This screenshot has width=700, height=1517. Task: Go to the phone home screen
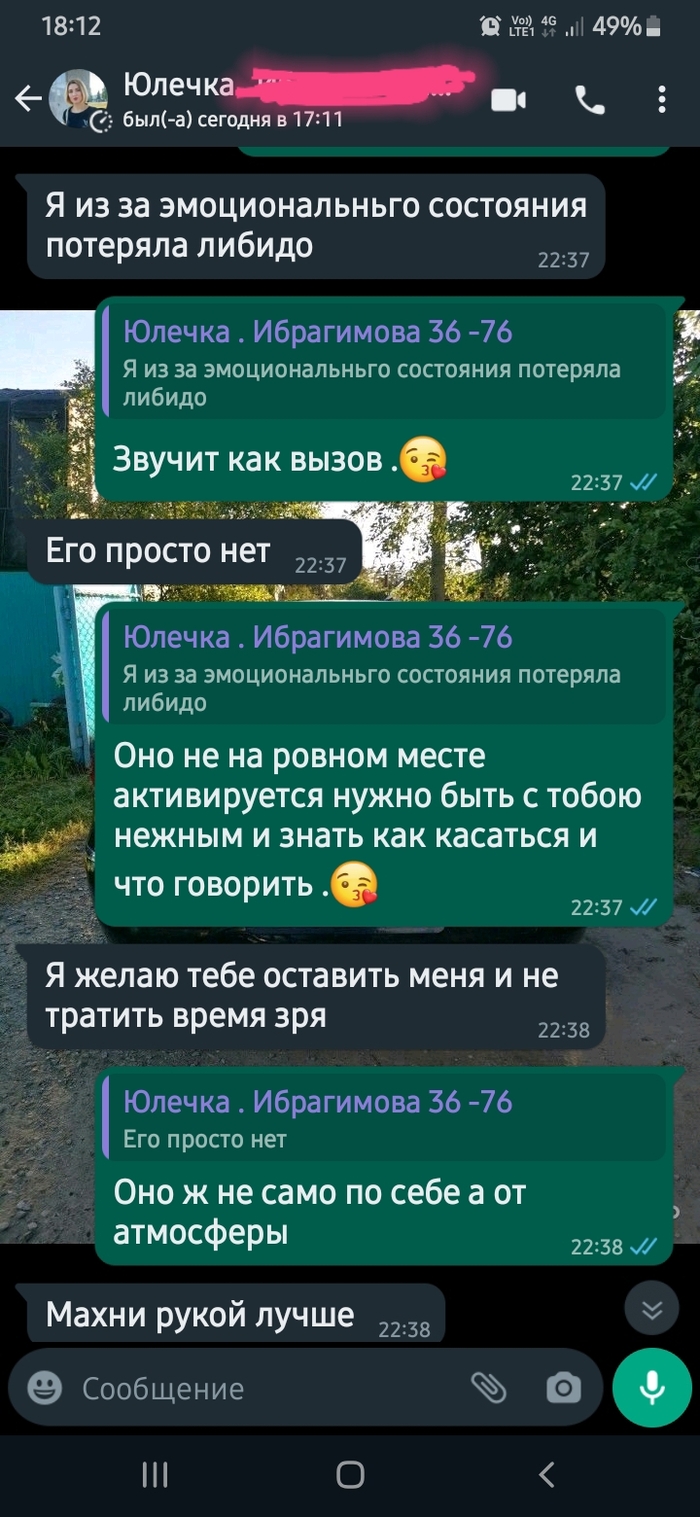pos(350,1474)
